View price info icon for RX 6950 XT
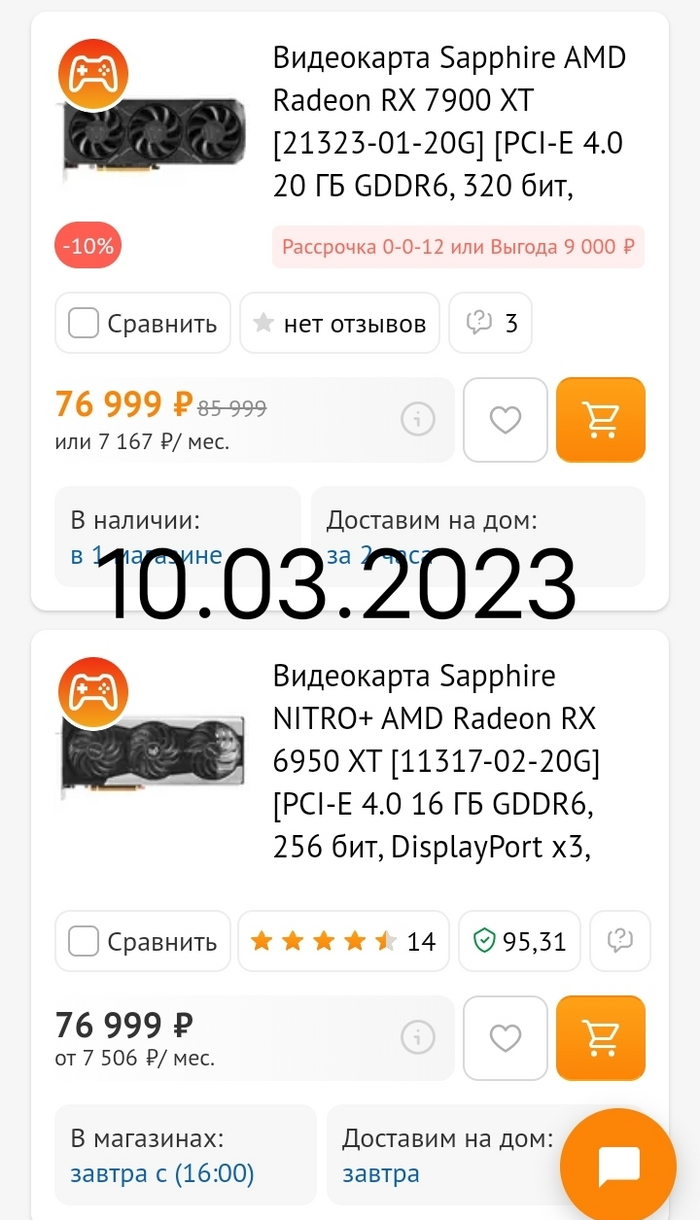Screen dimensions: 700x1220 point(418,1038)
